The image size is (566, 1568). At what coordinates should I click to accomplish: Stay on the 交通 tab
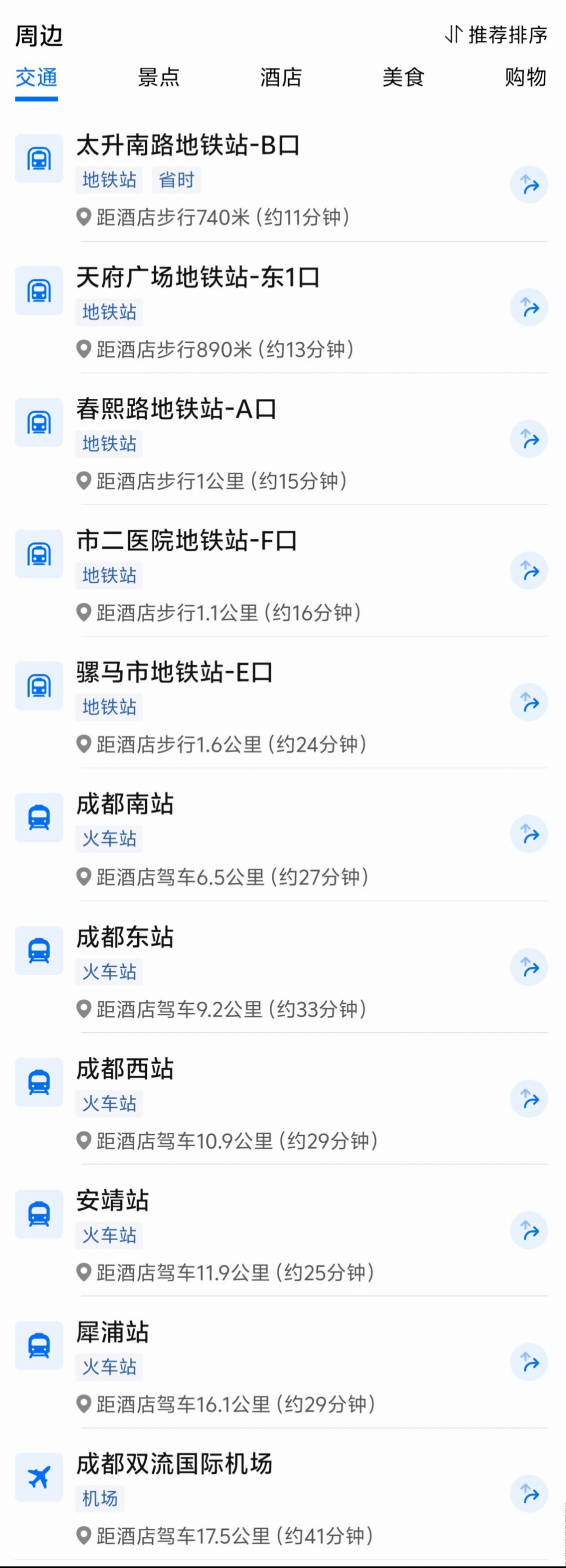pyautogui.click(x=37, y=77)
